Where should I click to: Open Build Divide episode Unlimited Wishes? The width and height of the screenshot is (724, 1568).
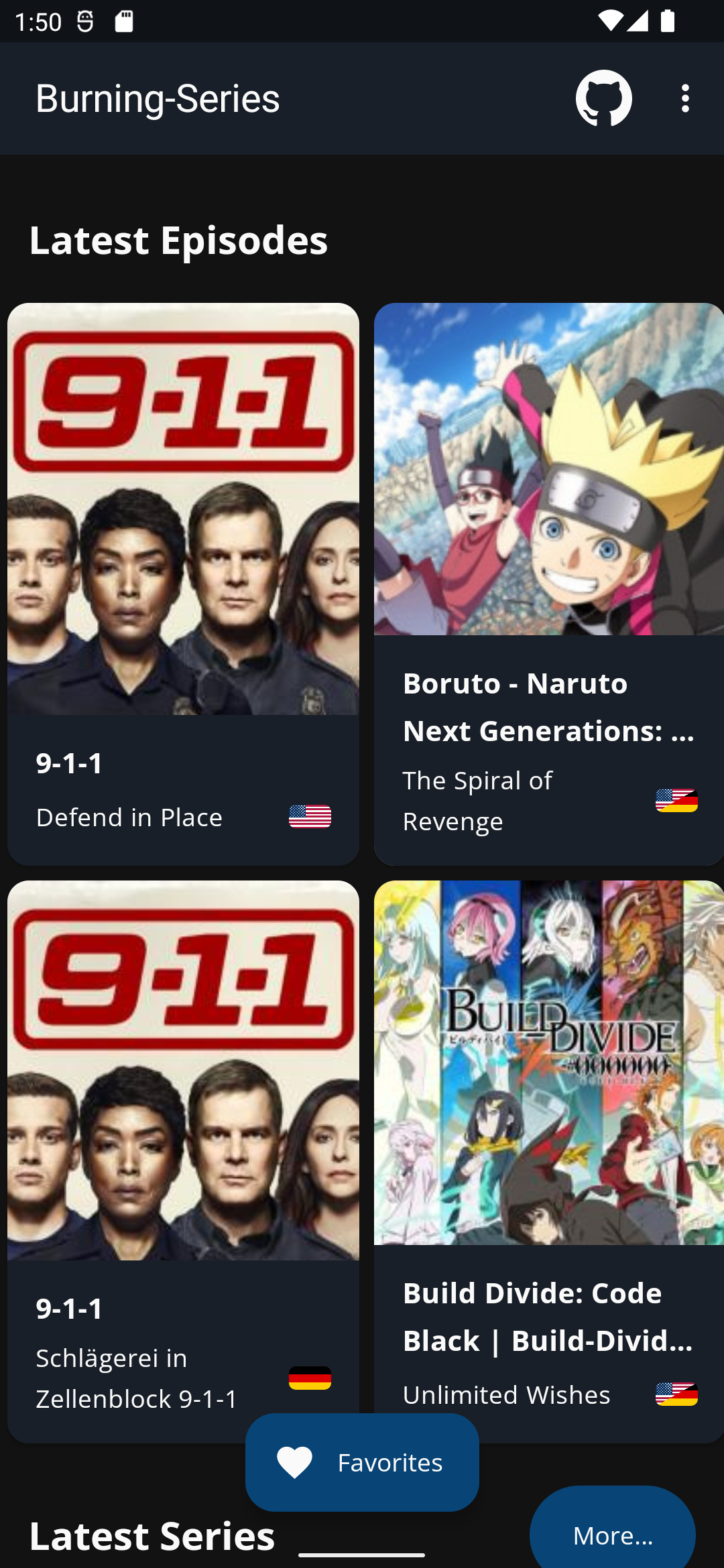548,1139
